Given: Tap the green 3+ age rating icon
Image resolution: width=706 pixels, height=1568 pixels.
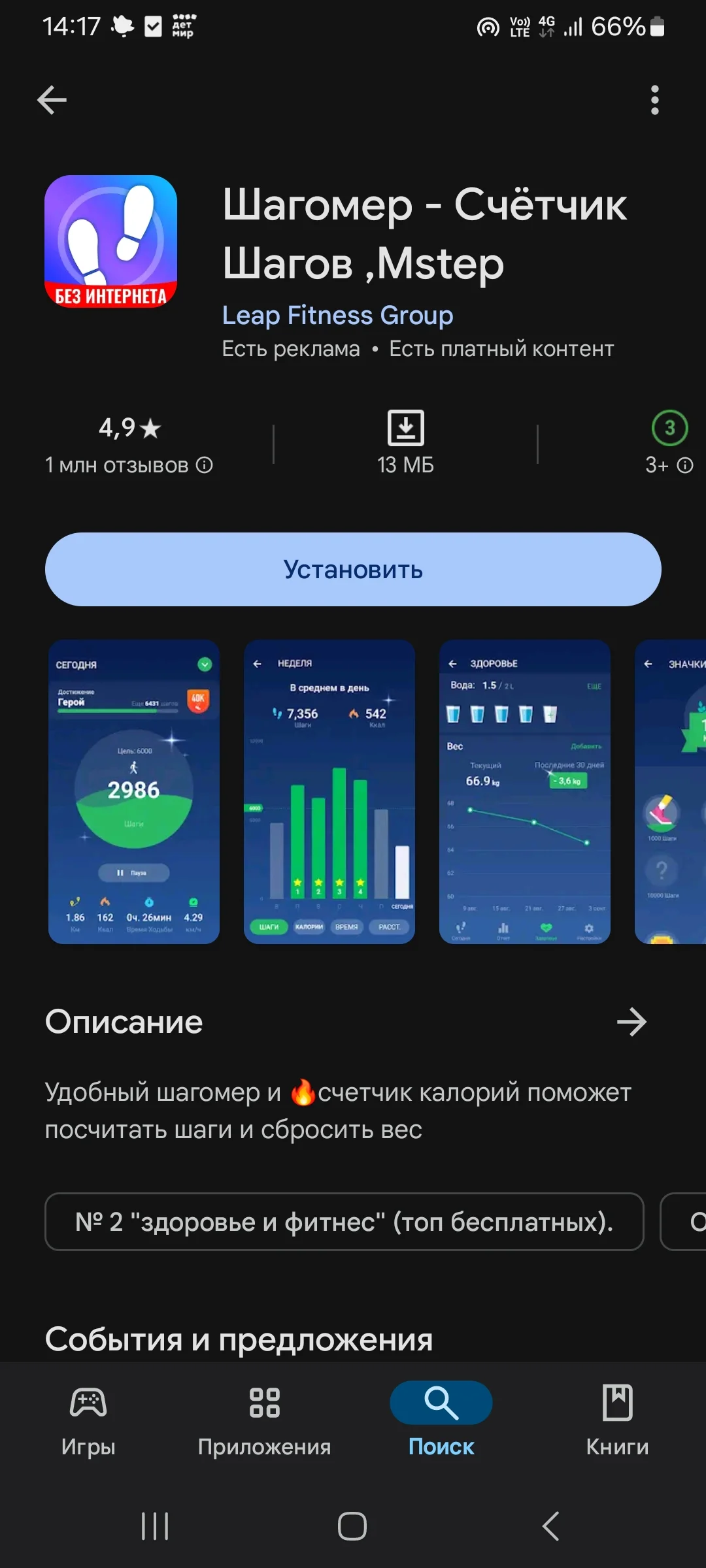Looking at the screenshot, I should click(669, 428).
